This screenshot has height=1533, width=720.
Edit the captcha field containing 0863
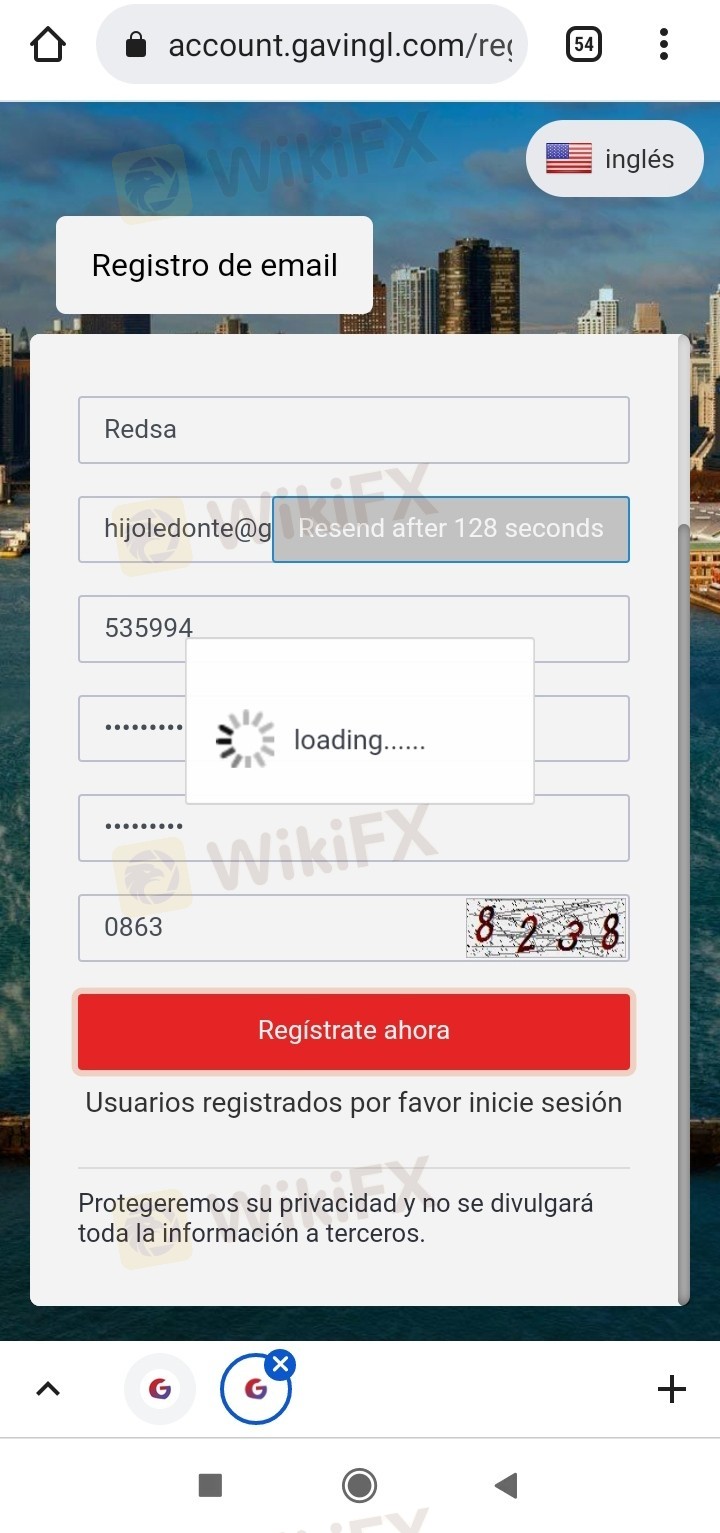pyautogui.click(x=270, y=928)
